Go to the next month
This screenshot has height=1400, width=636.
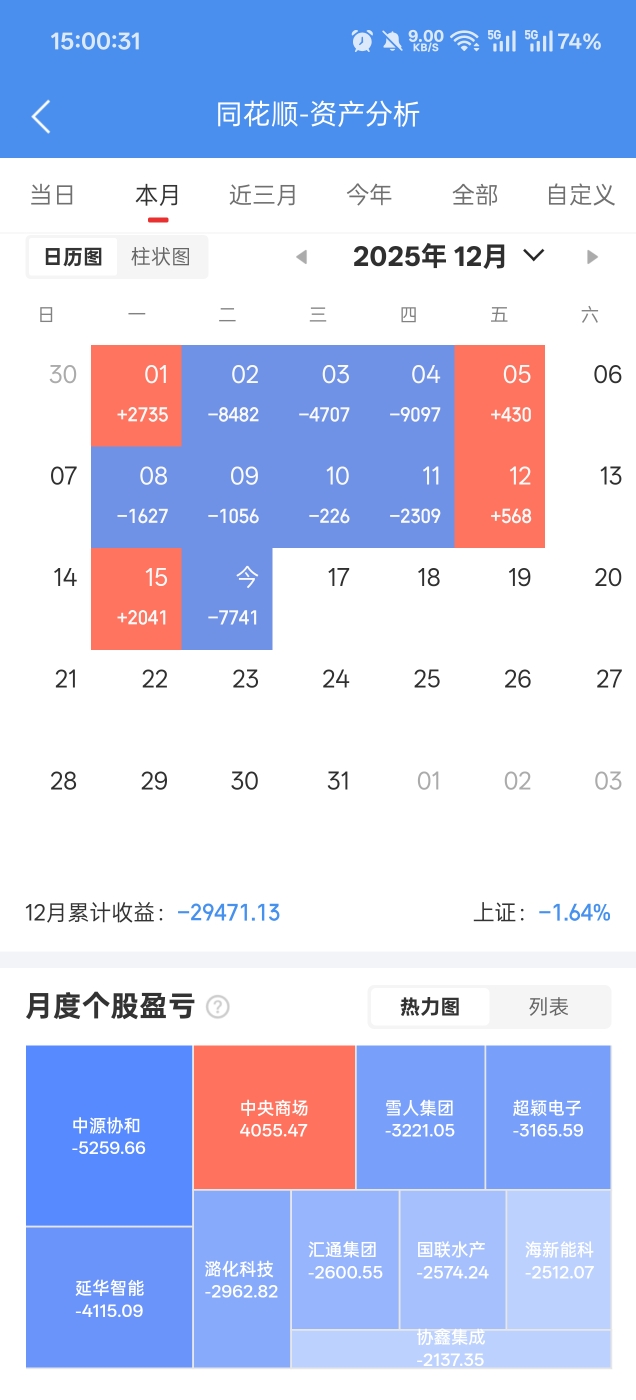pyautogui.click(x=592, y=257)
